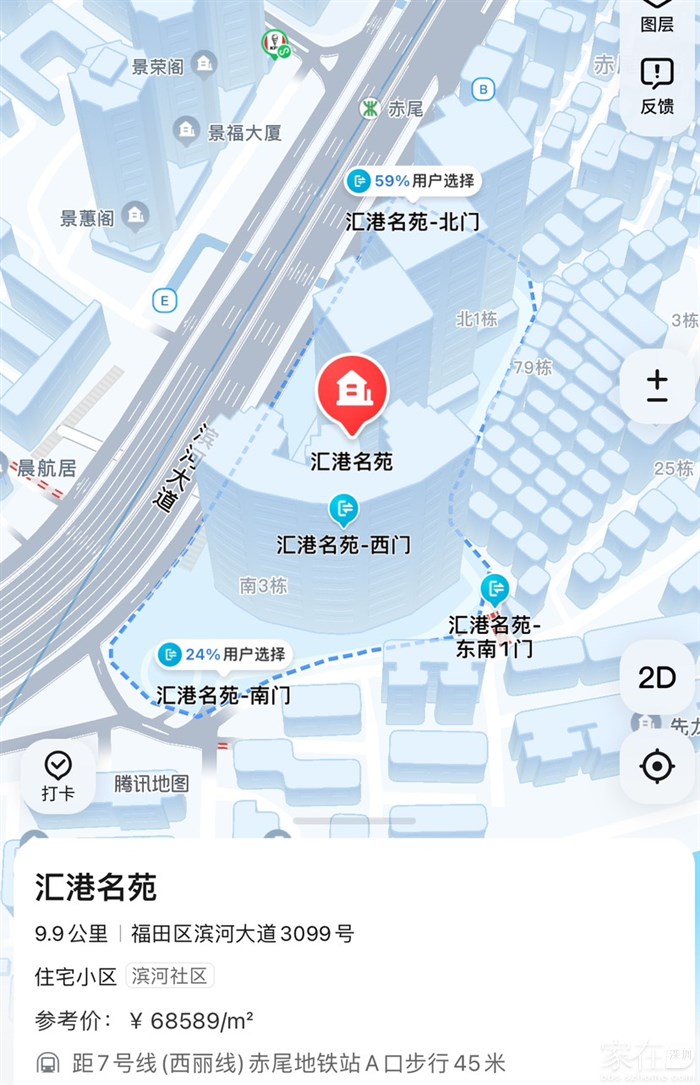Tap the 景蕙阁 building marker
Screen dimensions: 700x1085
coord(137,215)
